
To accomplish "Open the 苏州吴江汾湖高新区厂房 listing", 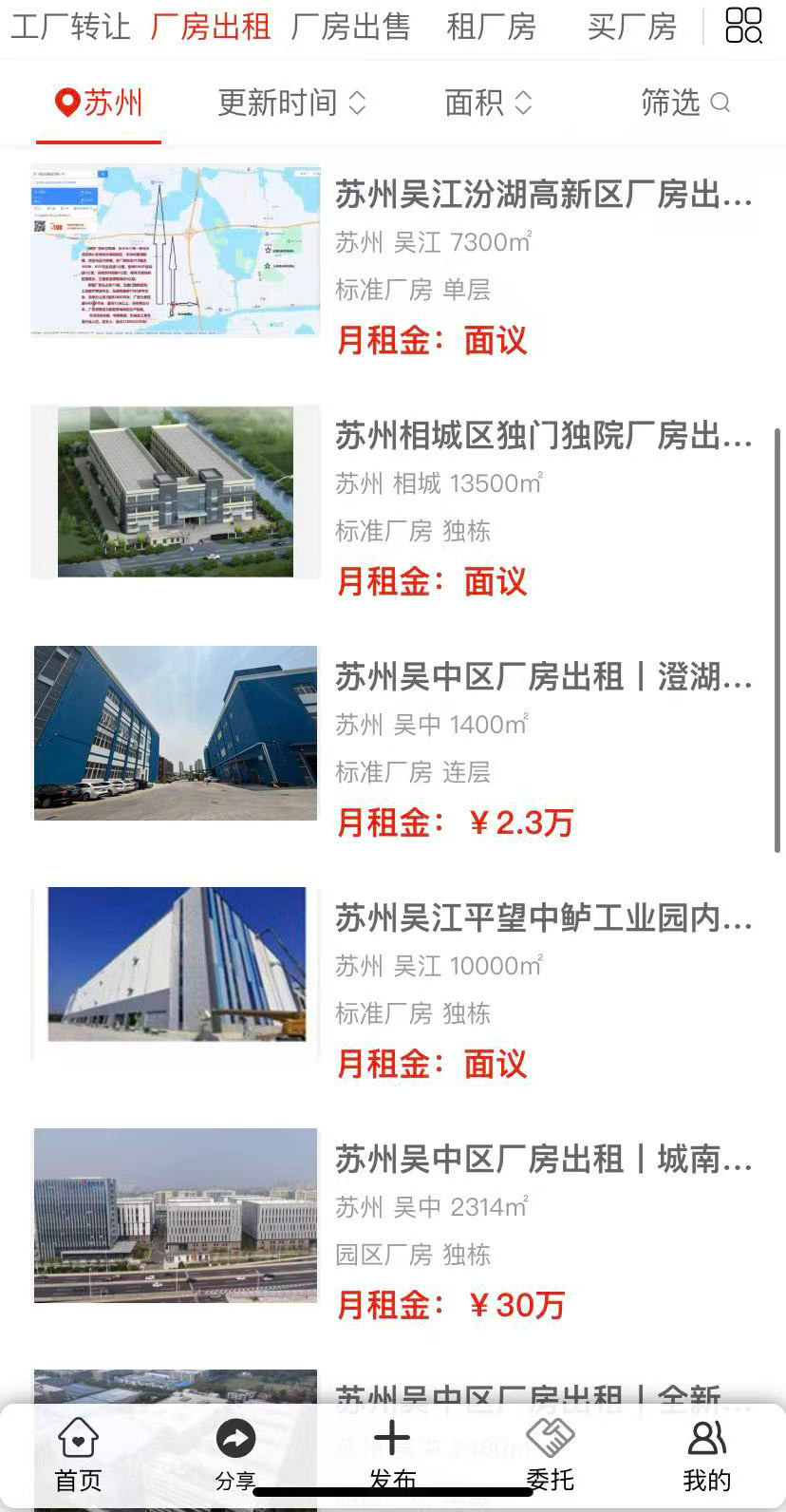I will click(x=543, y=195).
